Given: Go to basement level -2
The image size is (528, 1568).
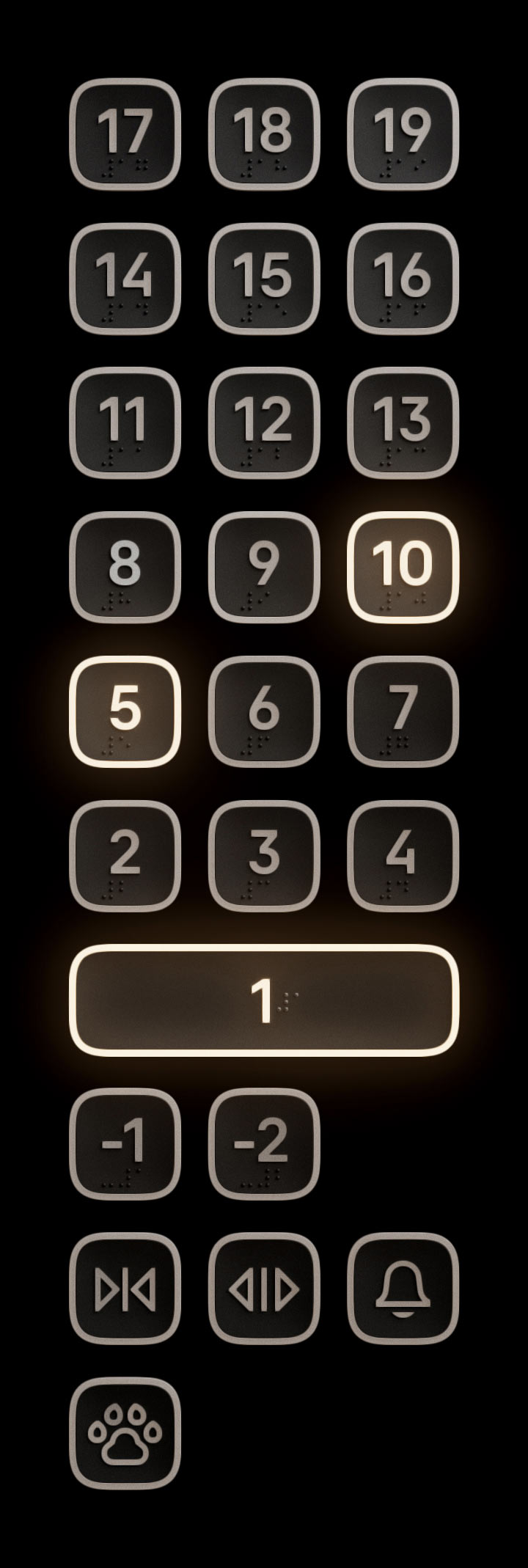Looking at the screenshot, I should click(264, 1144).
